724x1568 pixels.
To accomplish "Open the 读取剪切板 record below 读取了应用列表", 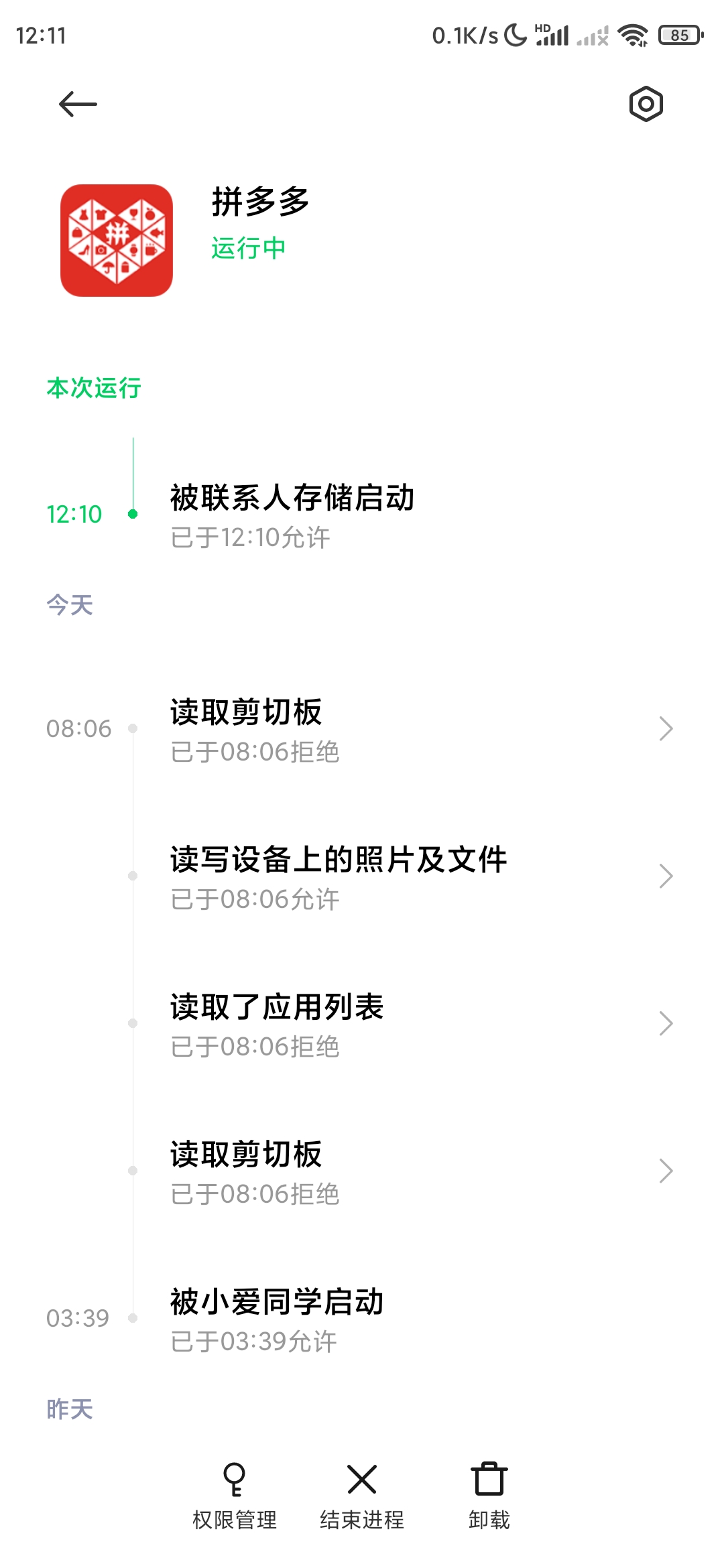I will 362,1171.
